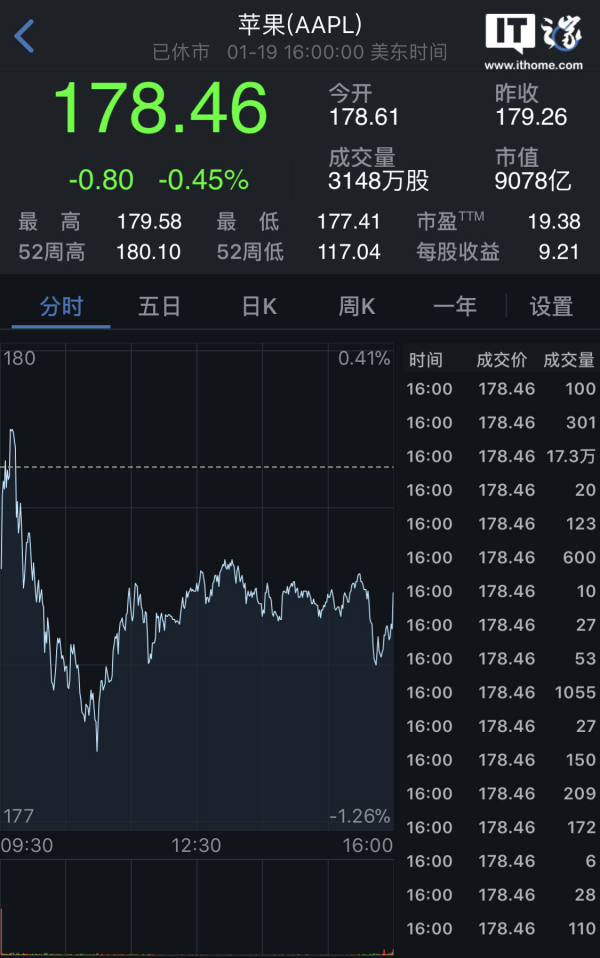Select the 周K chart tab
Screen dimensions: 600x958
click(356, 306)
